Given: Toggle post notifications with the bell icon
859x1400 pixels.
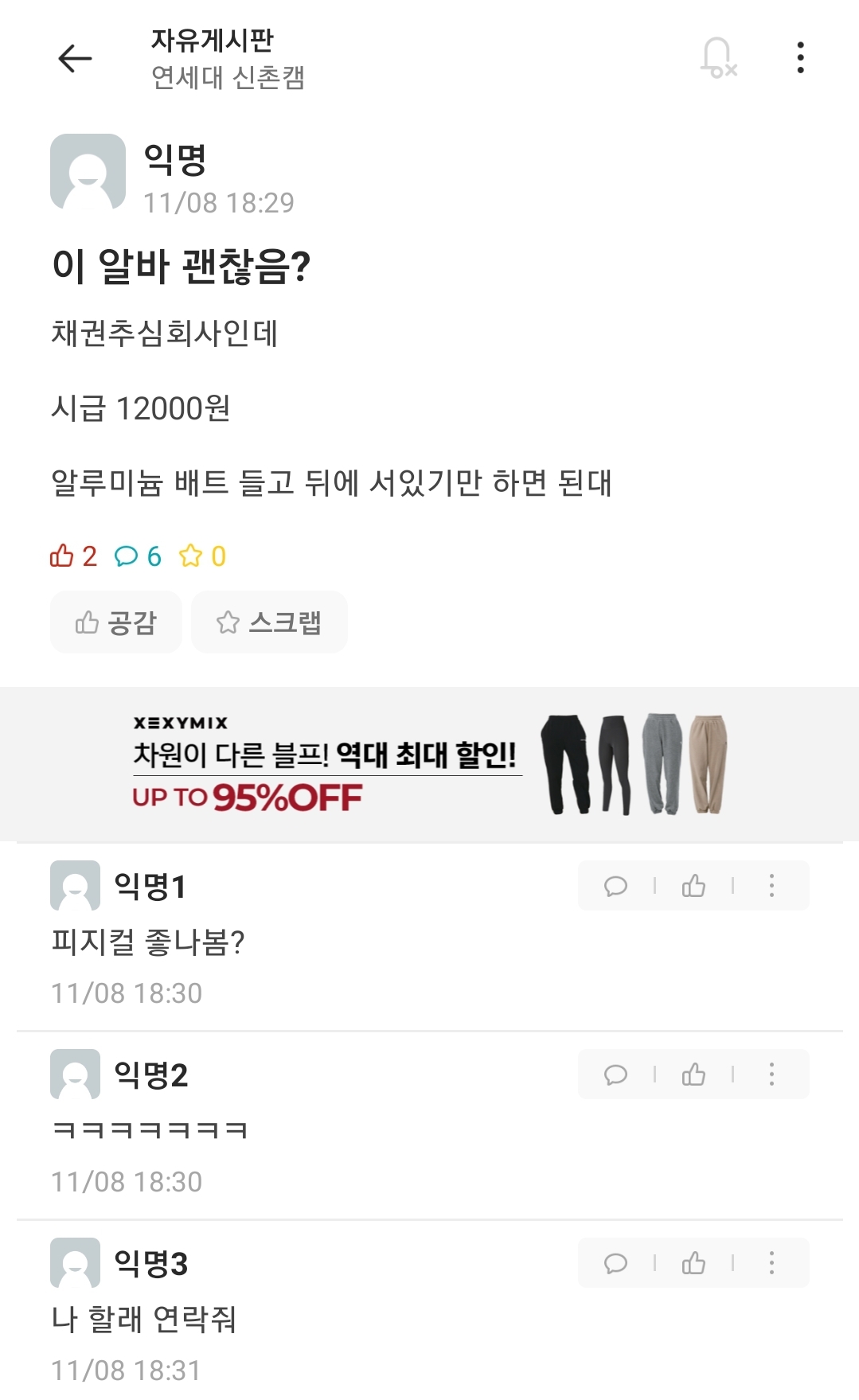Looking at the screenshot, I should coord(717,58).
